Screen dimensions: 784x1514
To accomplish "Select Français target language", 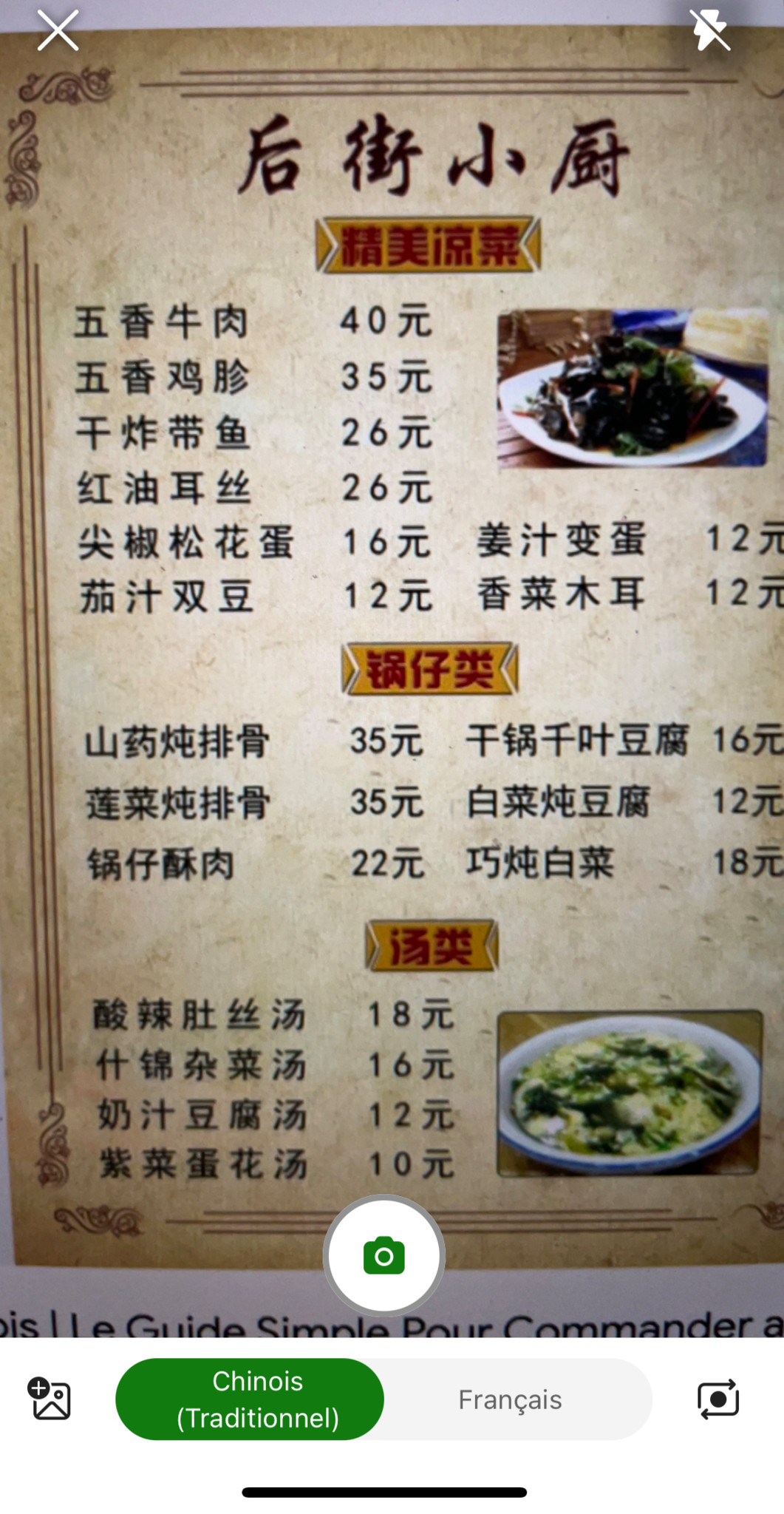I will (x=510, y=1399).
